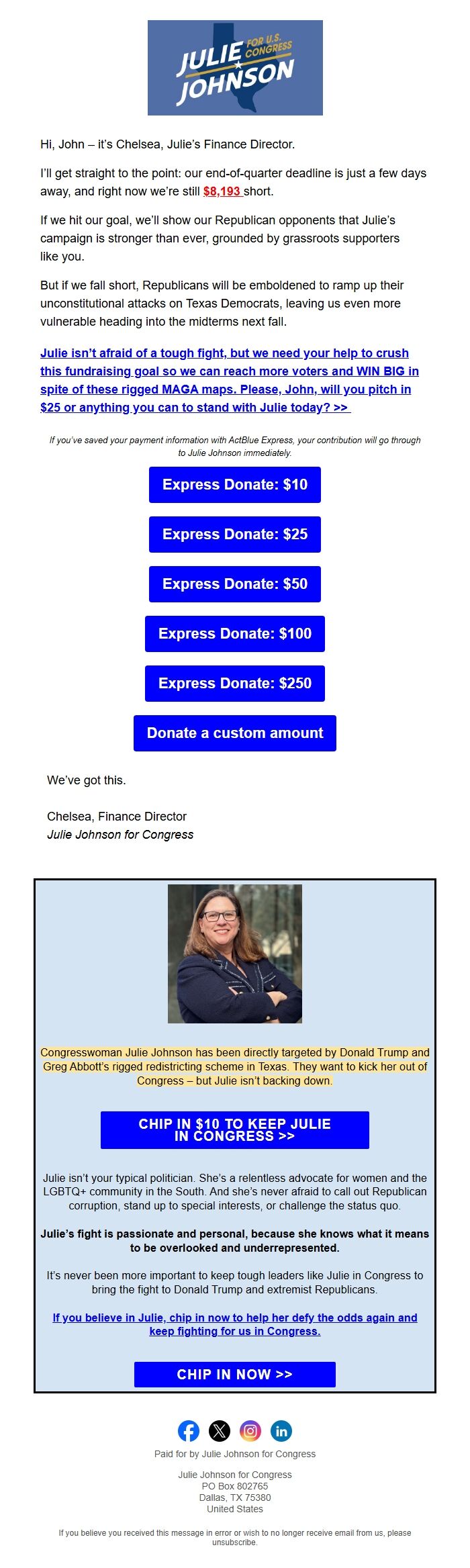Hit the Chip In Now button
Viewport: 470px width, 1568px height.
[x=235, y=1374]
